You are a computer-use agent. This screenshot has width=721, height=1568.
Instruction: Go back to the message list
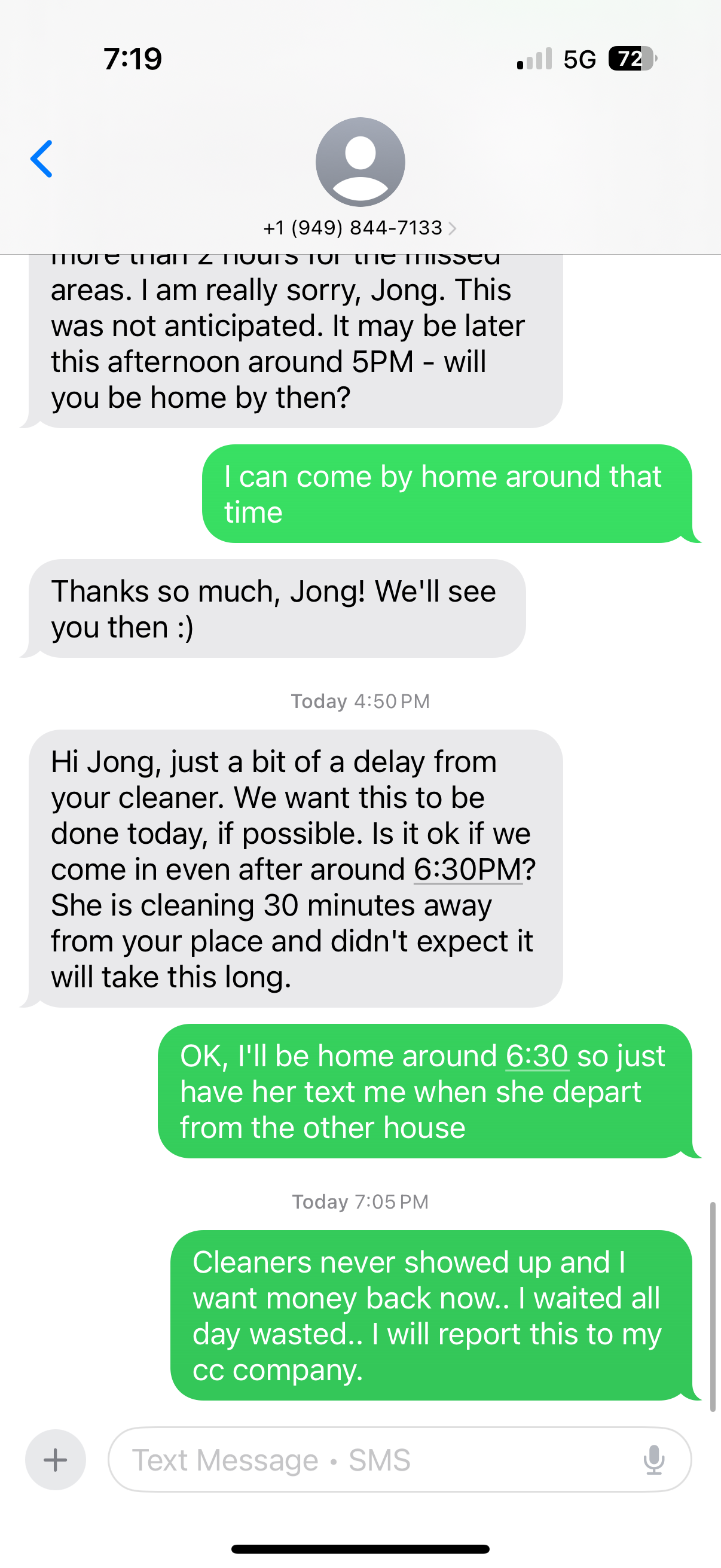coord(41,159)
